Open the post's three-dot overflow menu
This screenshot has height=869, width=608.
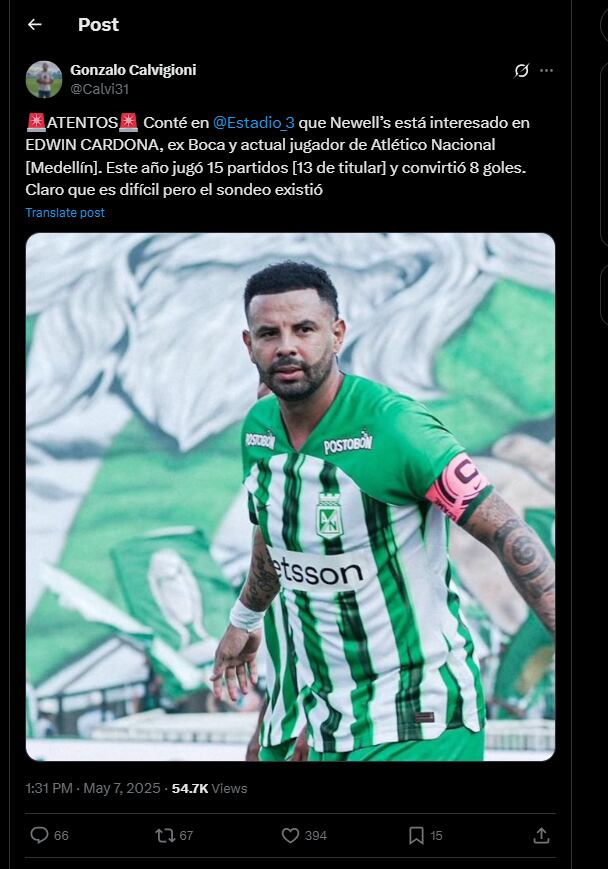[x=546, y=71]
